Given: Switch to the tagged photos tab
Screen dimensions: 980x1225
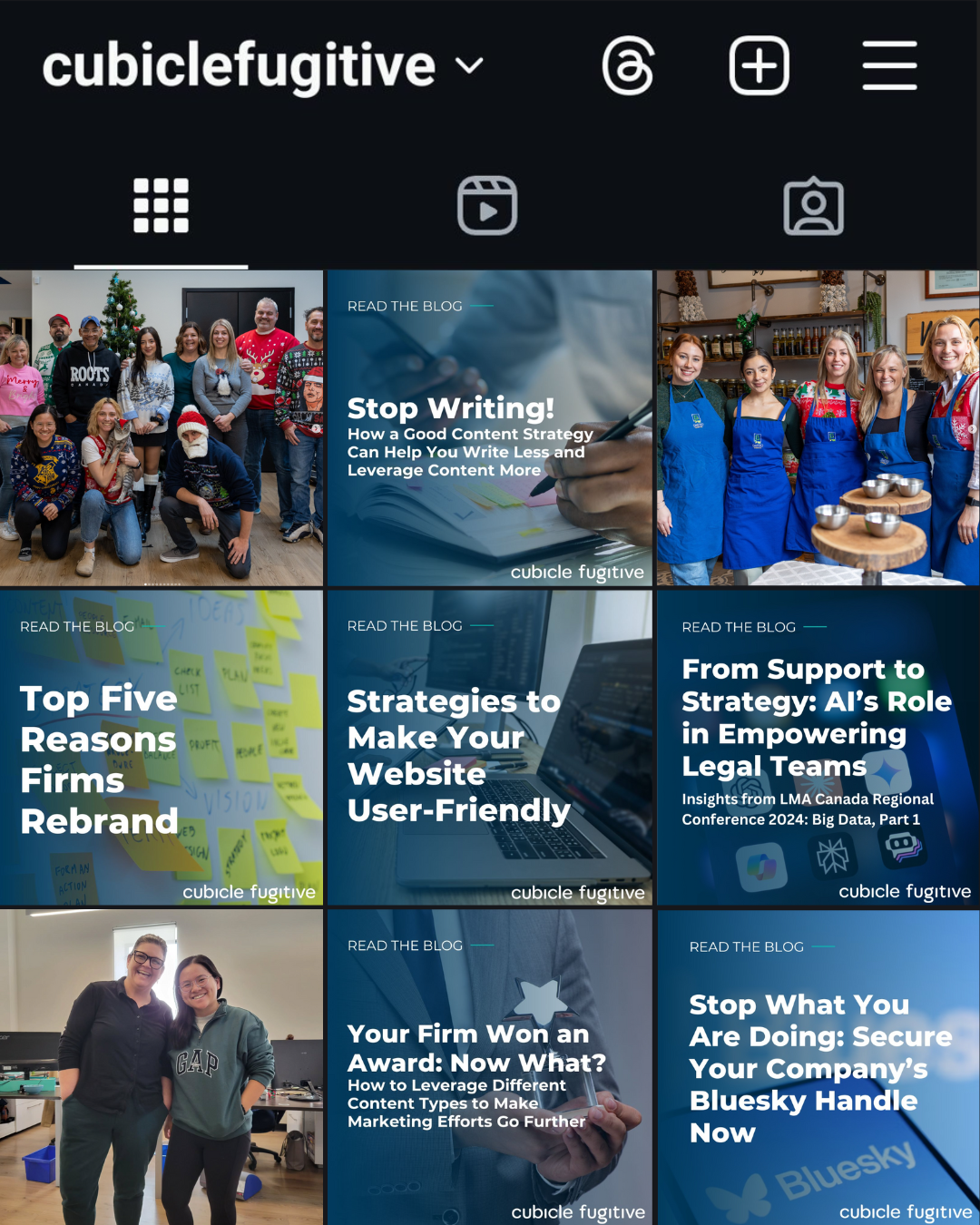Looking at the screenshot, I should point(813,206).
